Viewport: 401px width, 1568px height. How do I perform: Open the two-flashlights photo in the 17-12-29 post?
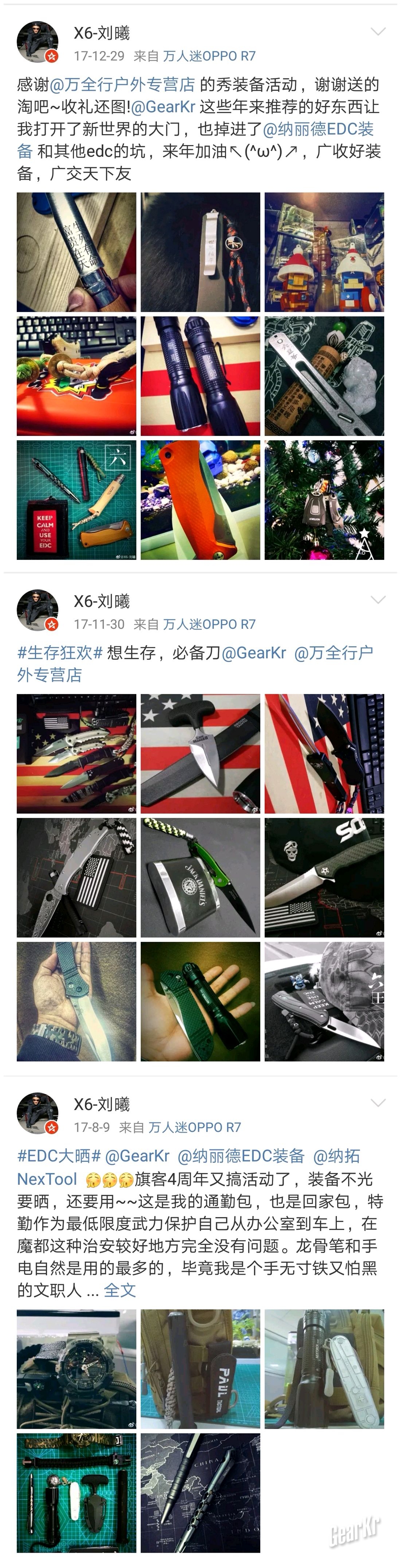pos(200,375)
